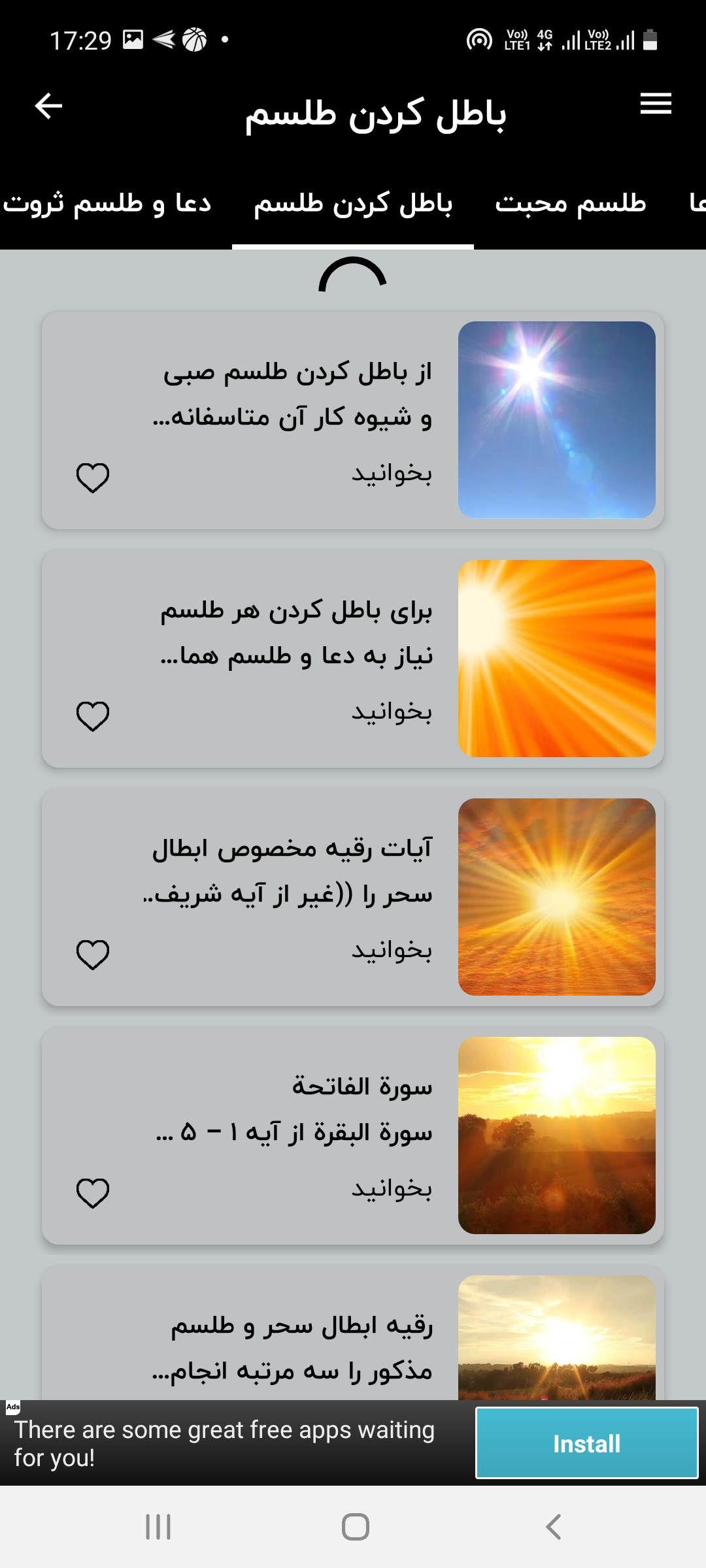Favorite the برای باطل کردن هر طلسم card
706x1568 pixels.
(x=93, y=716)
